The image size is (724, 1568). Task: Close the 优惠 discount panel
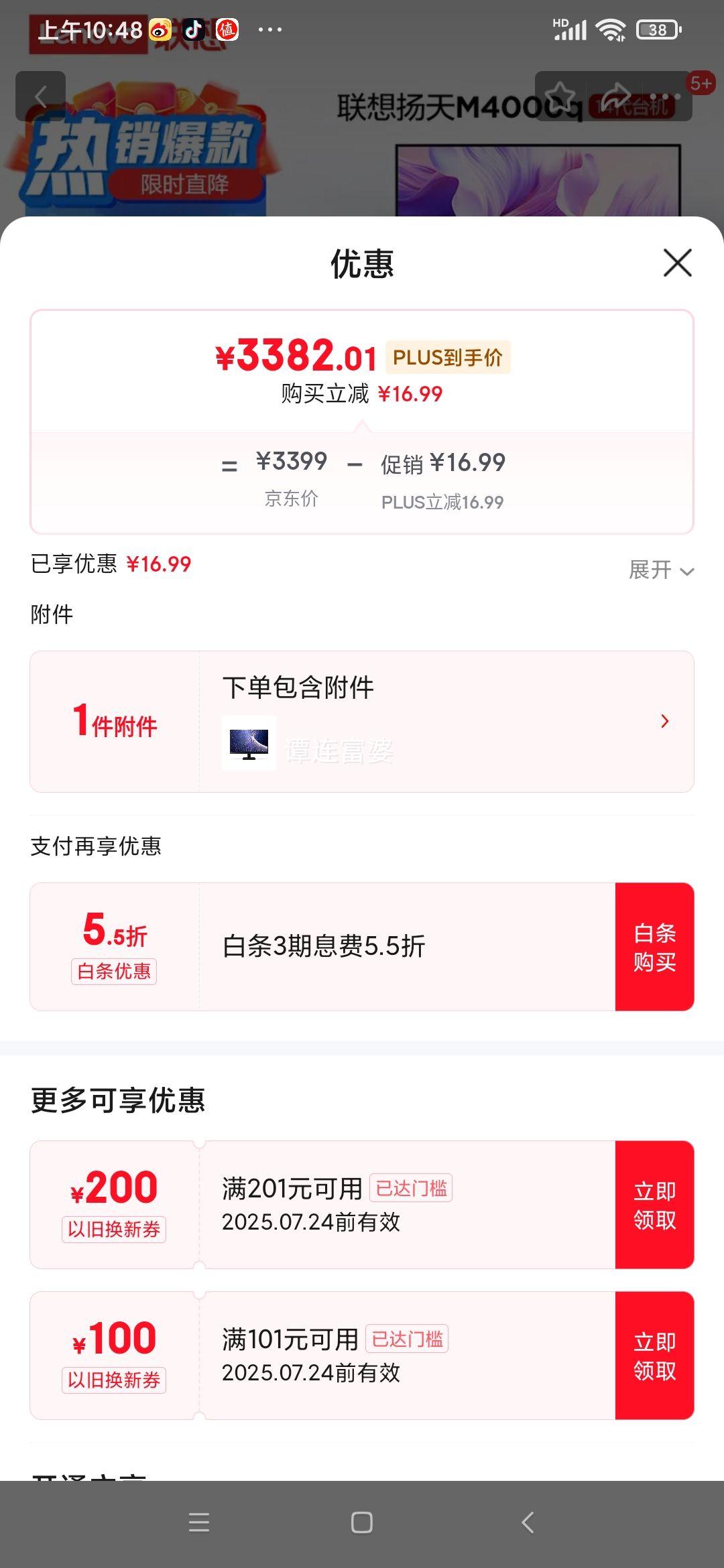pyautogui.click(x=677, y=263)
